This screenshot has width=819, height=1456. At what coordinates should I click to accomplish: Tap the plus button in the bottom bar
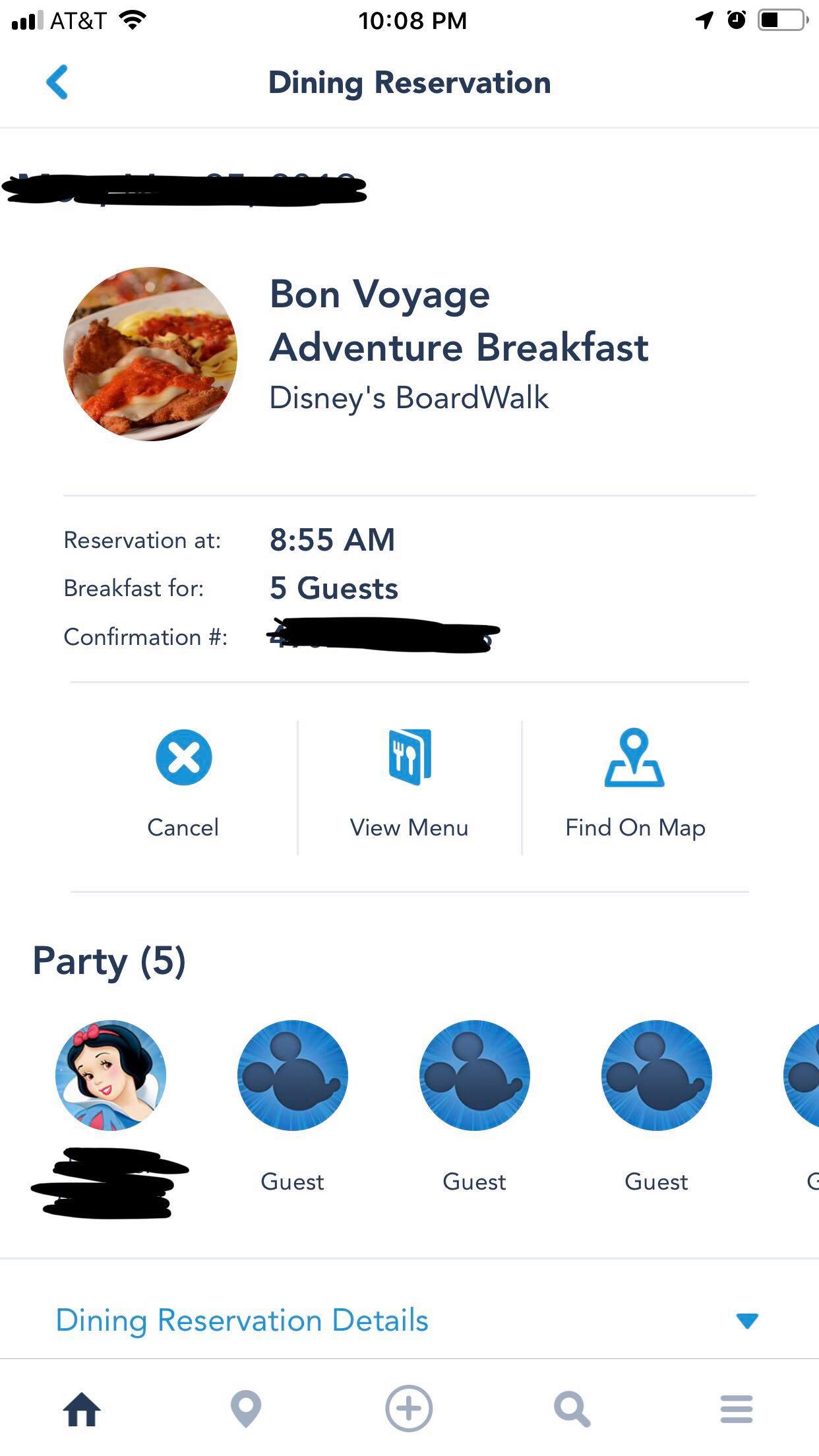click(409, 1409)
